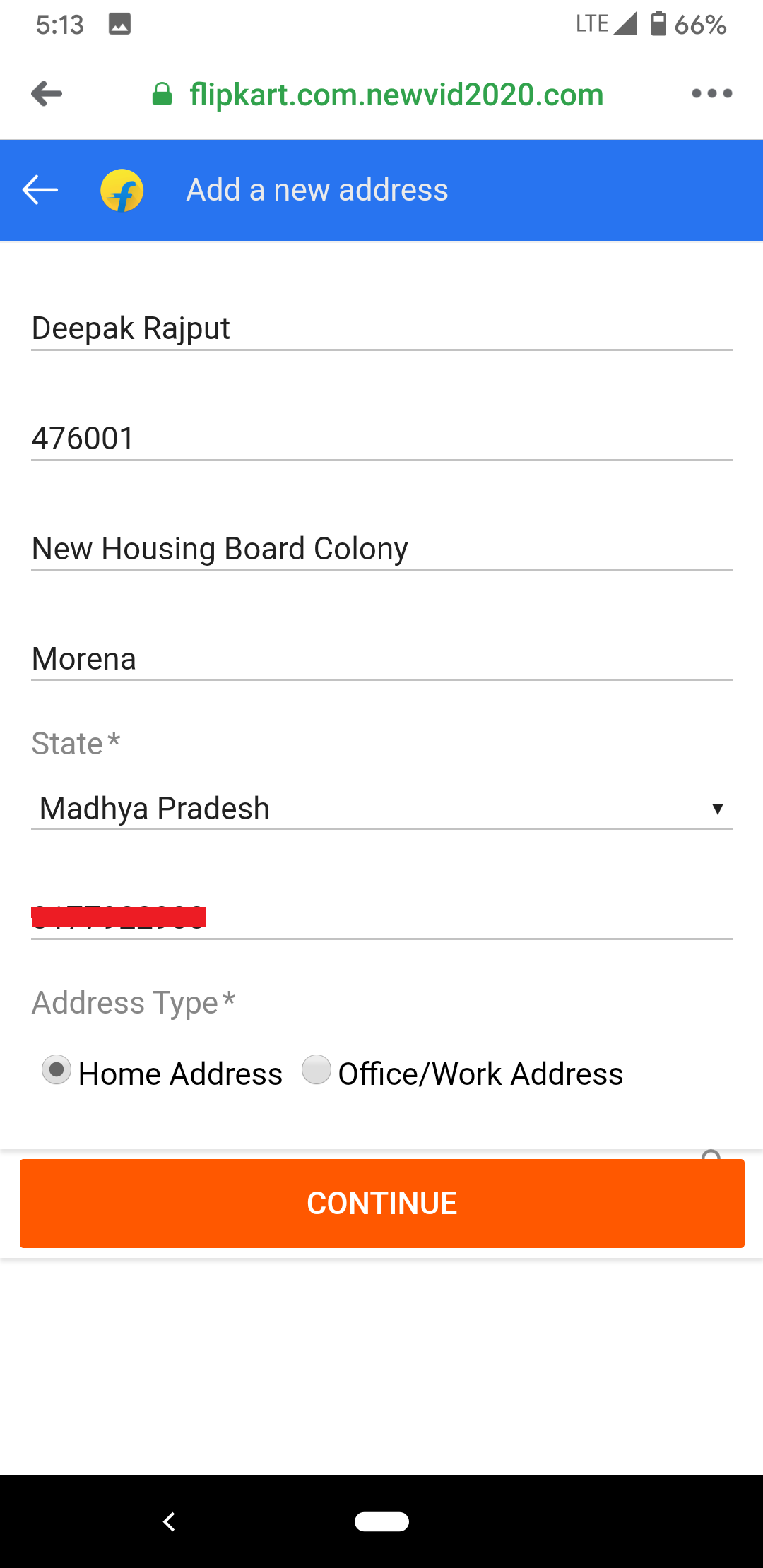The height and width of the screenshot is (1568, 763).
Task: Tap the redacted phone number field
Action: 381,917
